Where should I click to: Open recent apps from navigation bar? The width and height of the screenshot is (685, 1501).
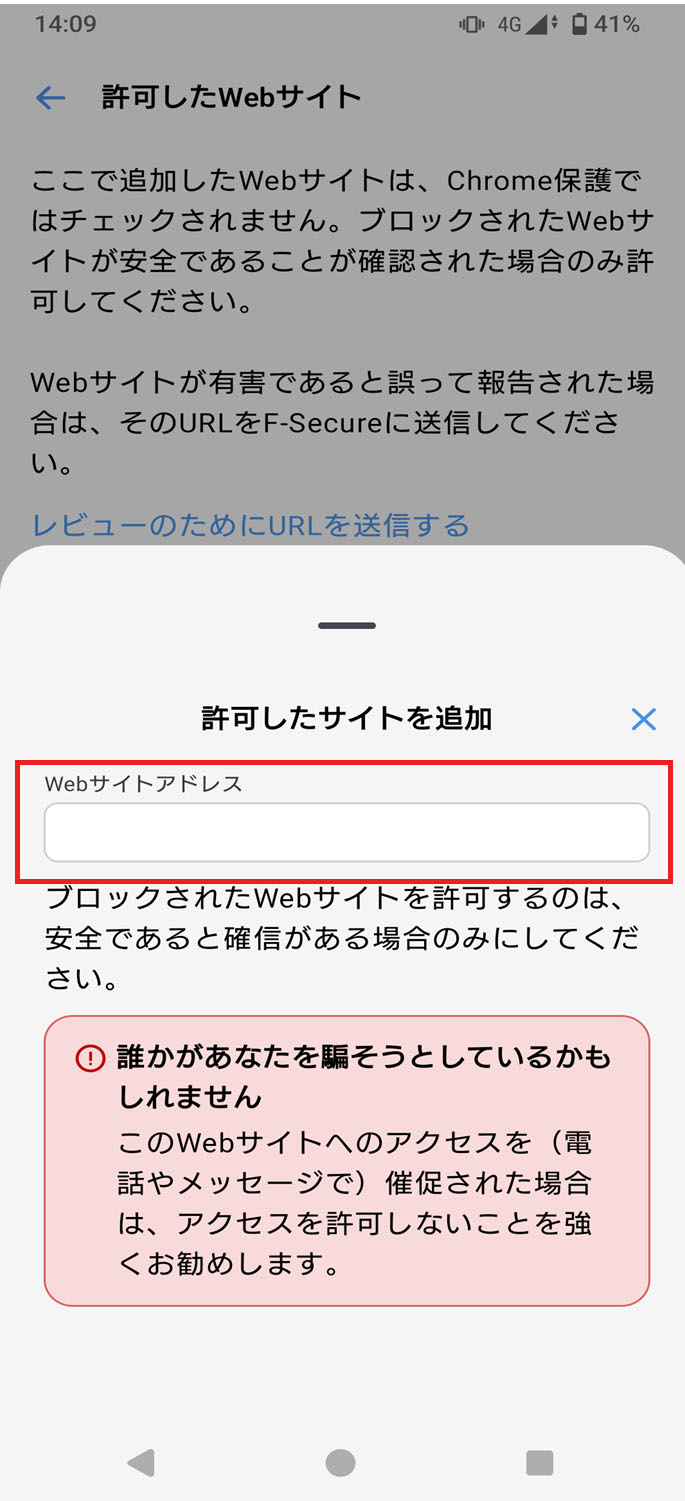(x=539, y=1463)
